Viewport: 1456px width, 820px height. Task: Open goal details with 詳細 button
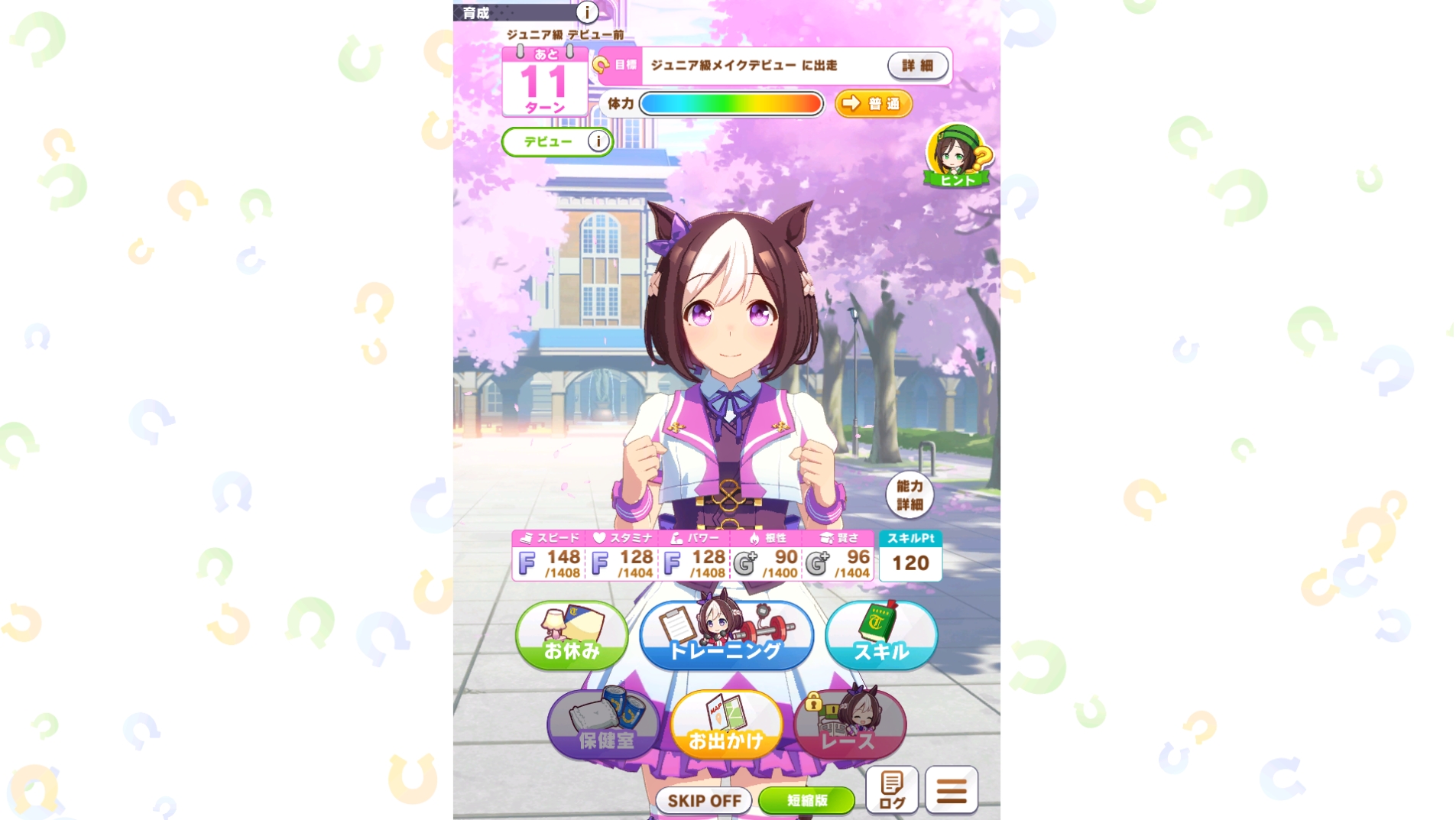pyautogui.click(x=917, y=66)
